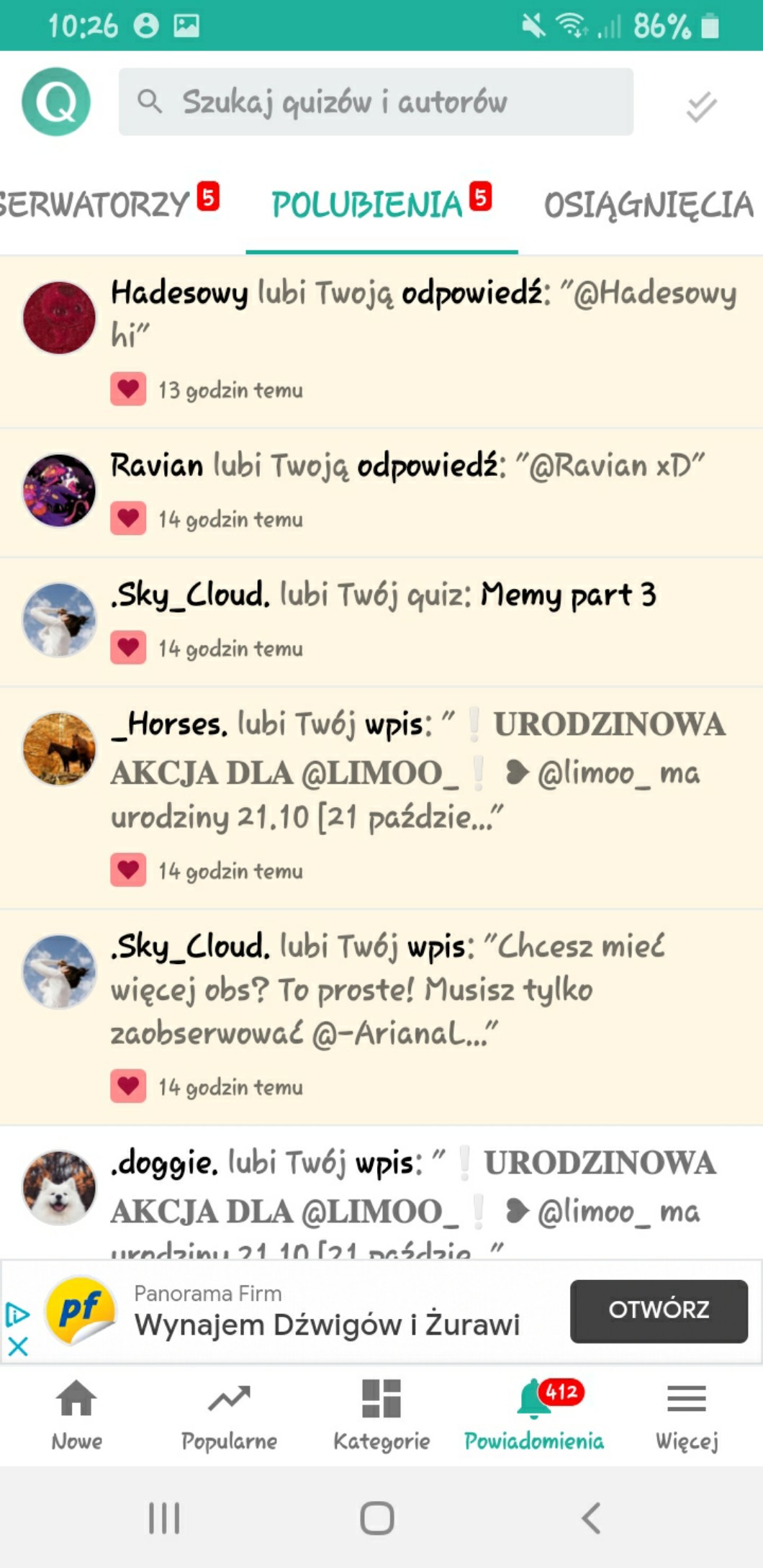Open the quiz and author search field

[376, 102]
